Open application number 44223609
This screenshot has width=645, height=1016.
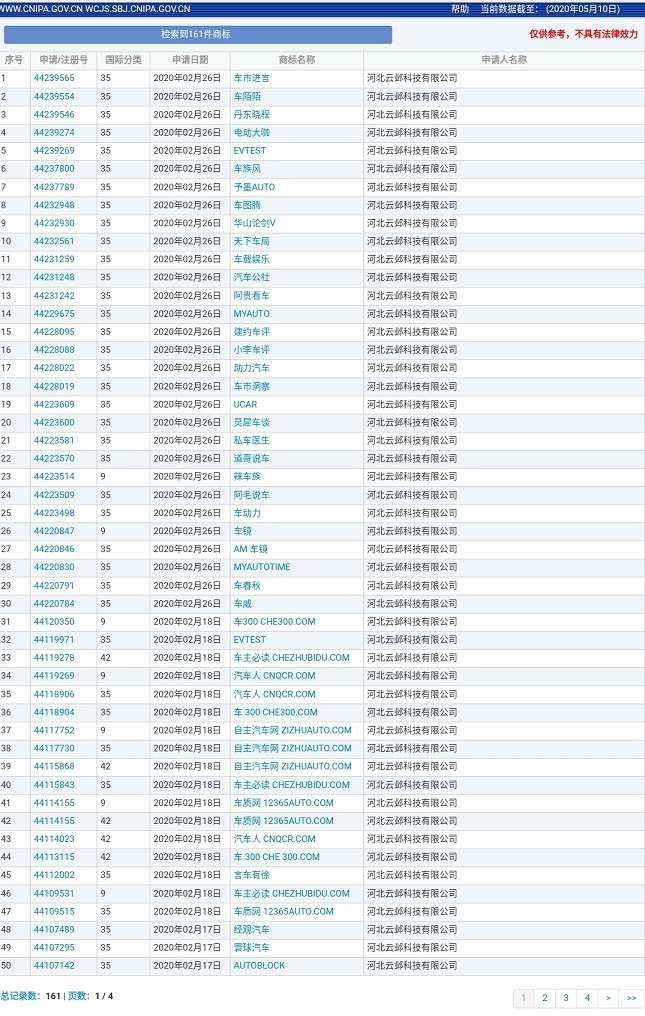coord(54,405)
